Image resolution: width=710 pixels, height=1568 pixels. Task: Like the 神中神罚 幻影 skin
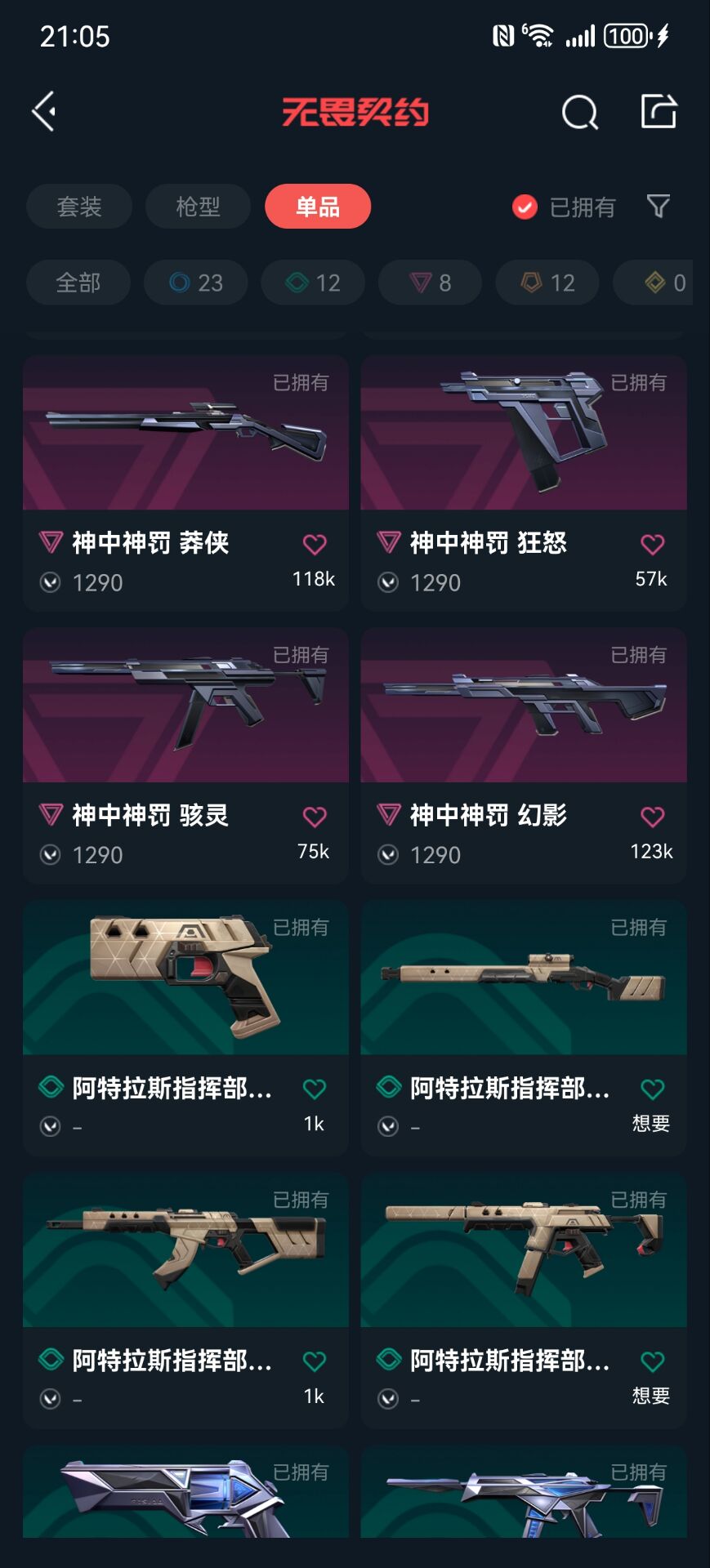click(652, 817)
